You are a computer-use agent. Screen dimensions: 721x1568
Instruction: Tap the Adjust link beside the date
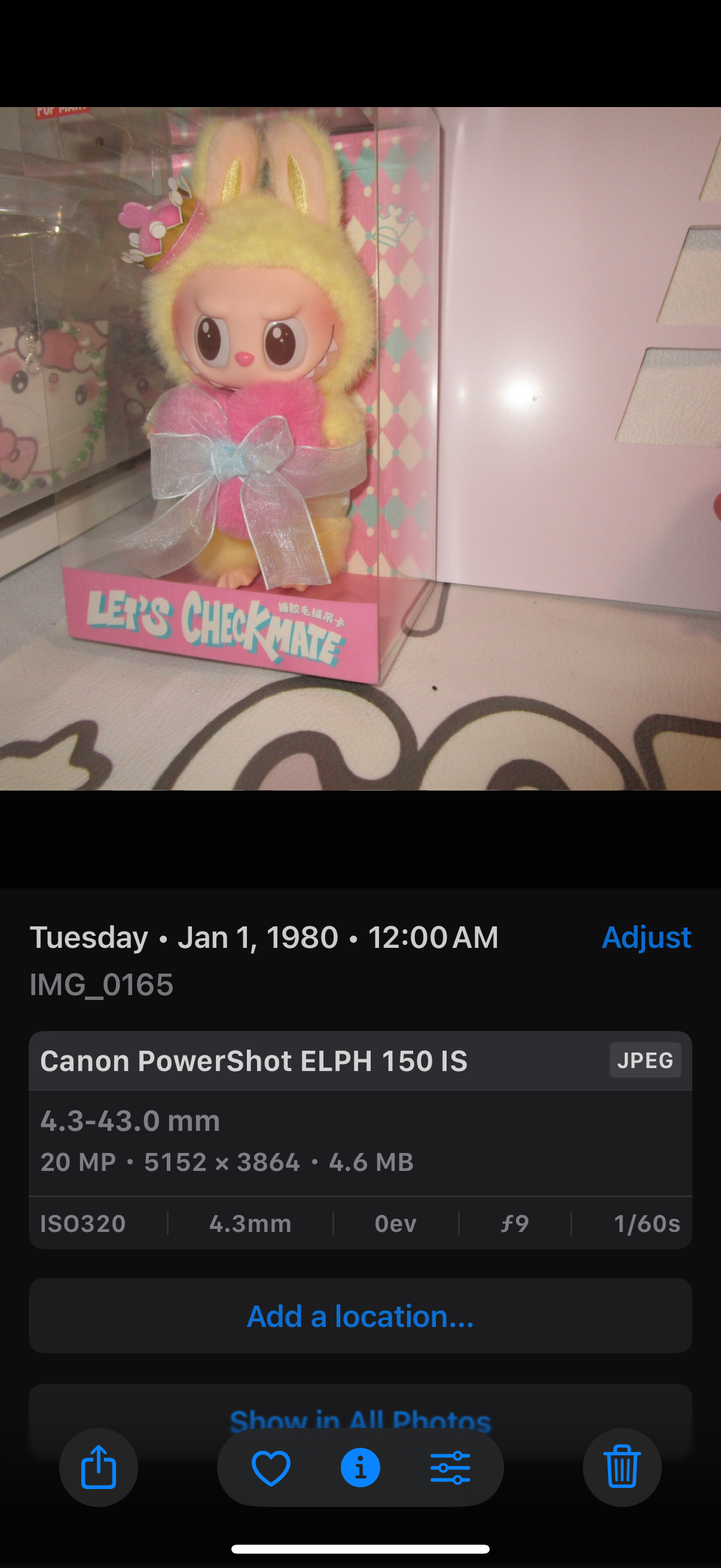[646, 938]
